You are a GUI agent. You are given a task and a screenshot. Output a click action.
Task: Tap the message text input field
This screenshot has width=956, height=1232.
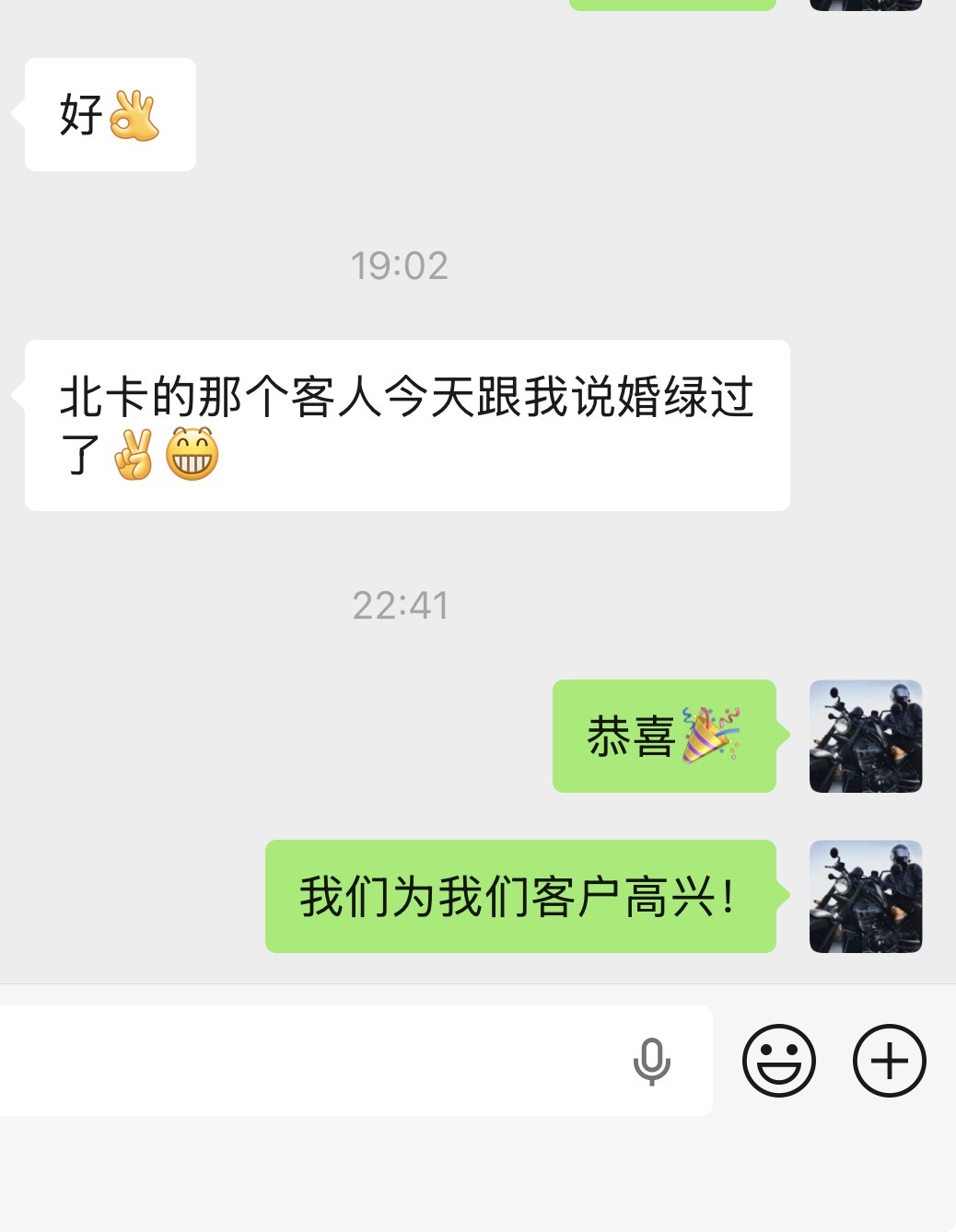pos(304,1061)
